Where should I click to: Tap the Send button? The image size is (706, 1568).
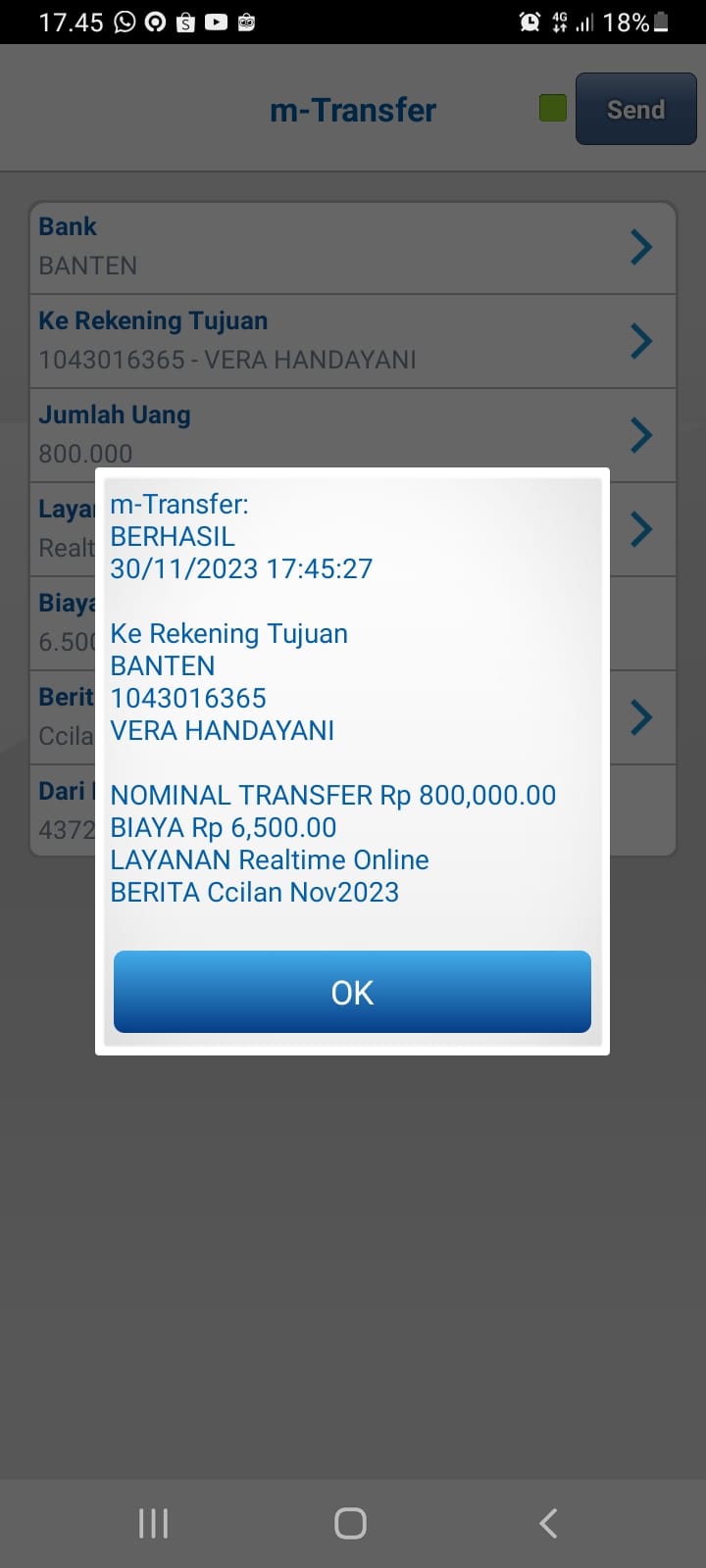click(x=634, y=109)
